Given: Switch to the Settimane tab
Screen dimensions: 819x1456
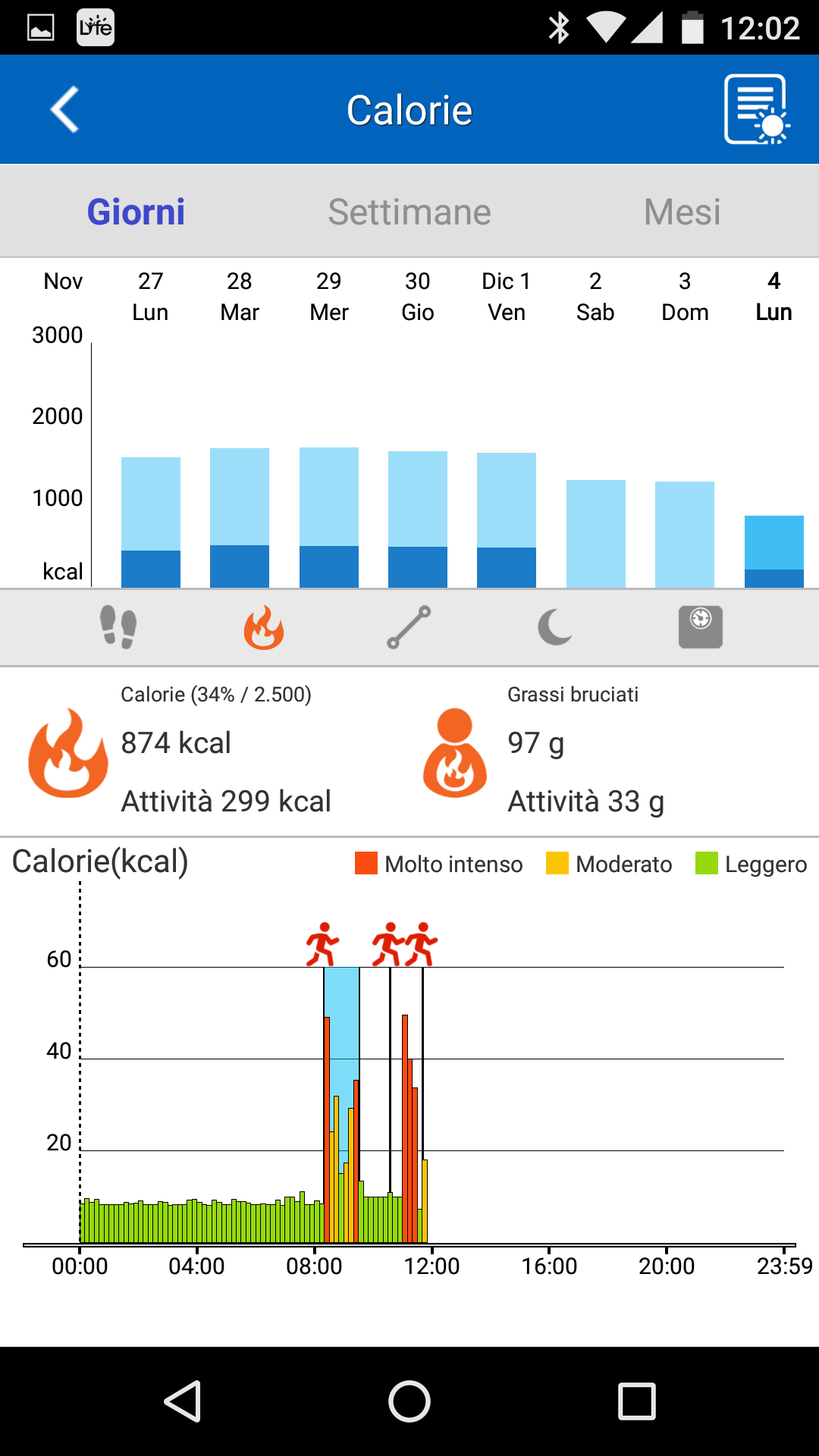Looking at the screenshot, I should [x=409, y=212].
